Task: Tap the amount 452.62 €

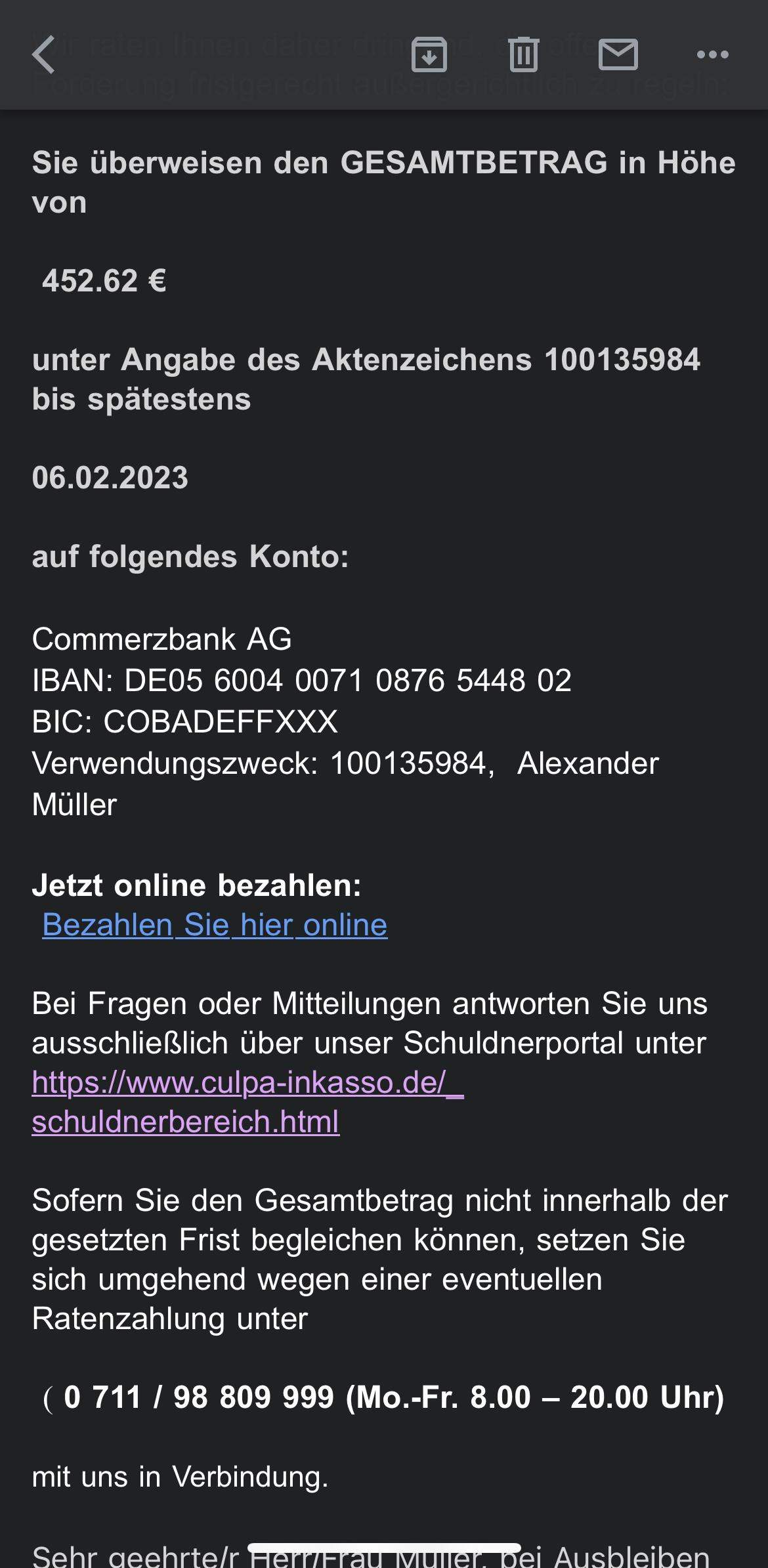Action: coord(104,283)
